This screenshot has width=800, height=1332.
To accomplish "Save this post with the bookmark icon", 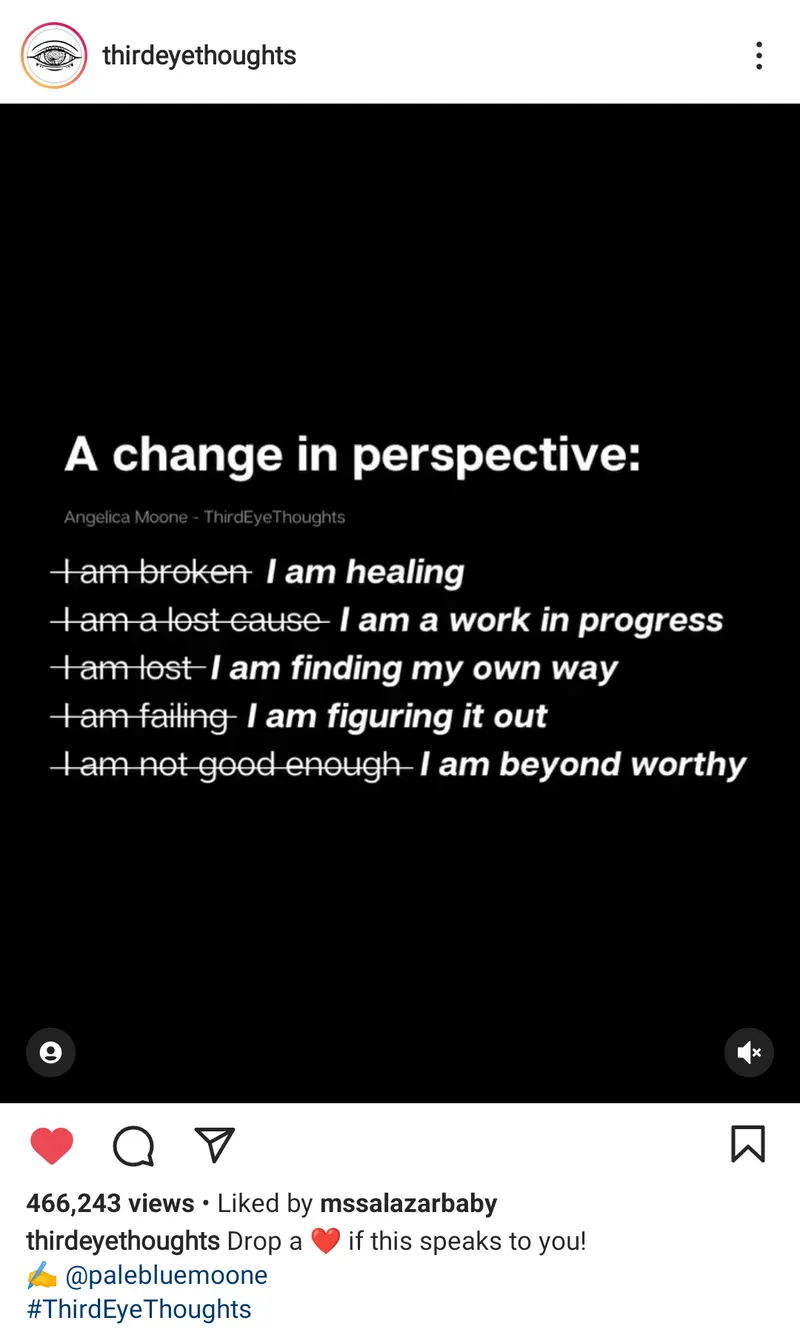I will (748, 1144).
